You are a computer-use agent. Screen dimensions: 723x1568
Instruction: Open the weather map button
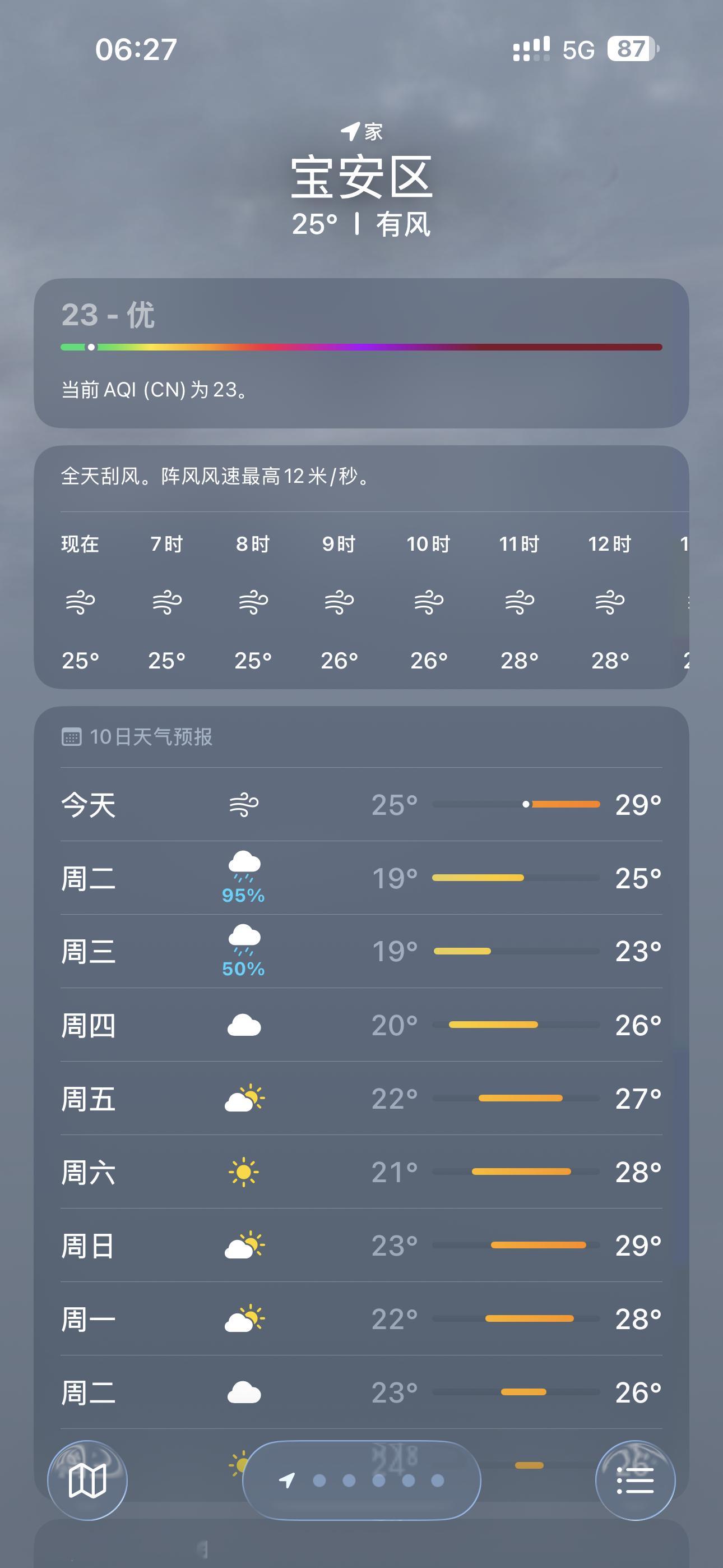coord(87,1480)
